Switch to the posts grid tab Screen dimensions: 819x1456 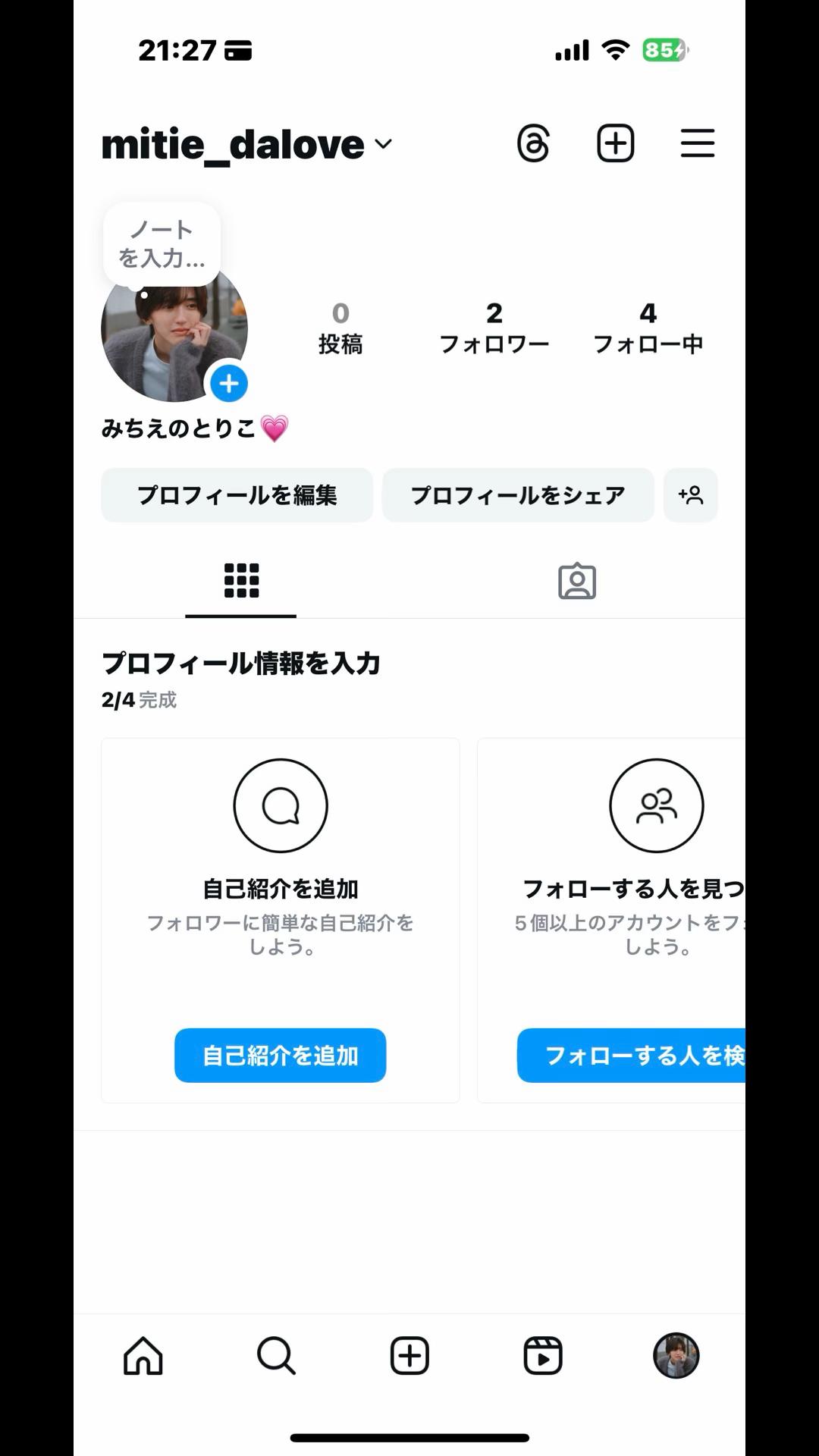click(x=241, y=581)
